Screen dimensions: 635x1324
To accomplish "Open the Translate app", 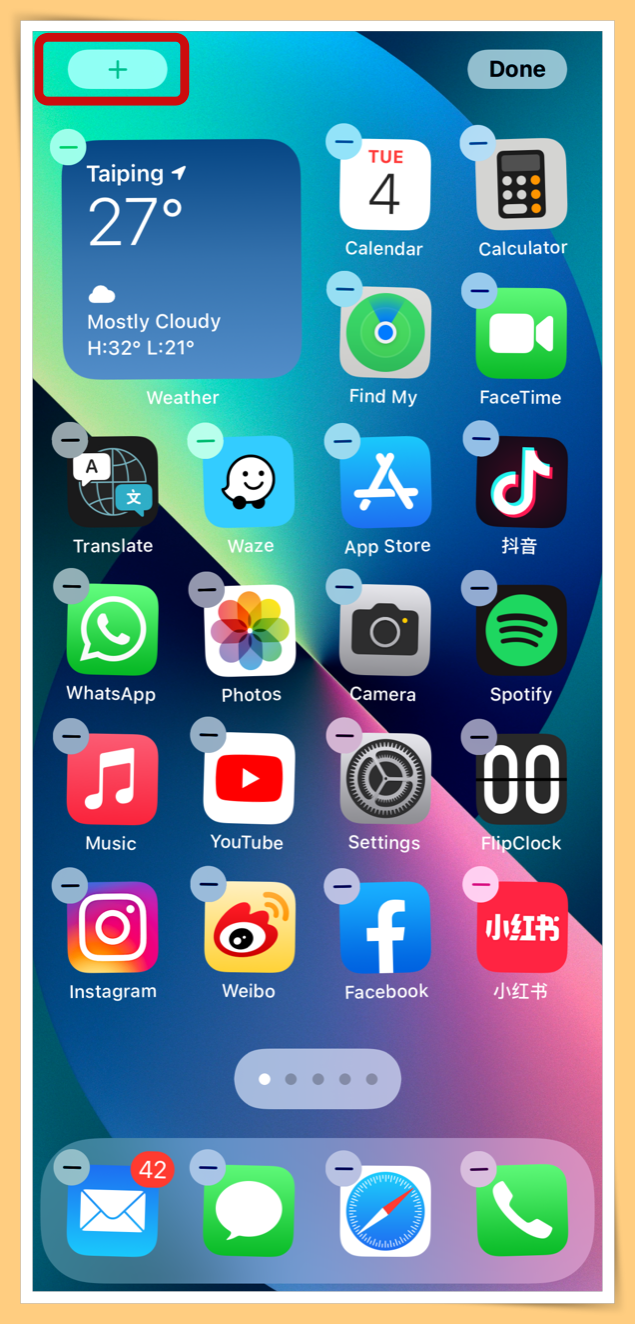I will pos(113,482).
